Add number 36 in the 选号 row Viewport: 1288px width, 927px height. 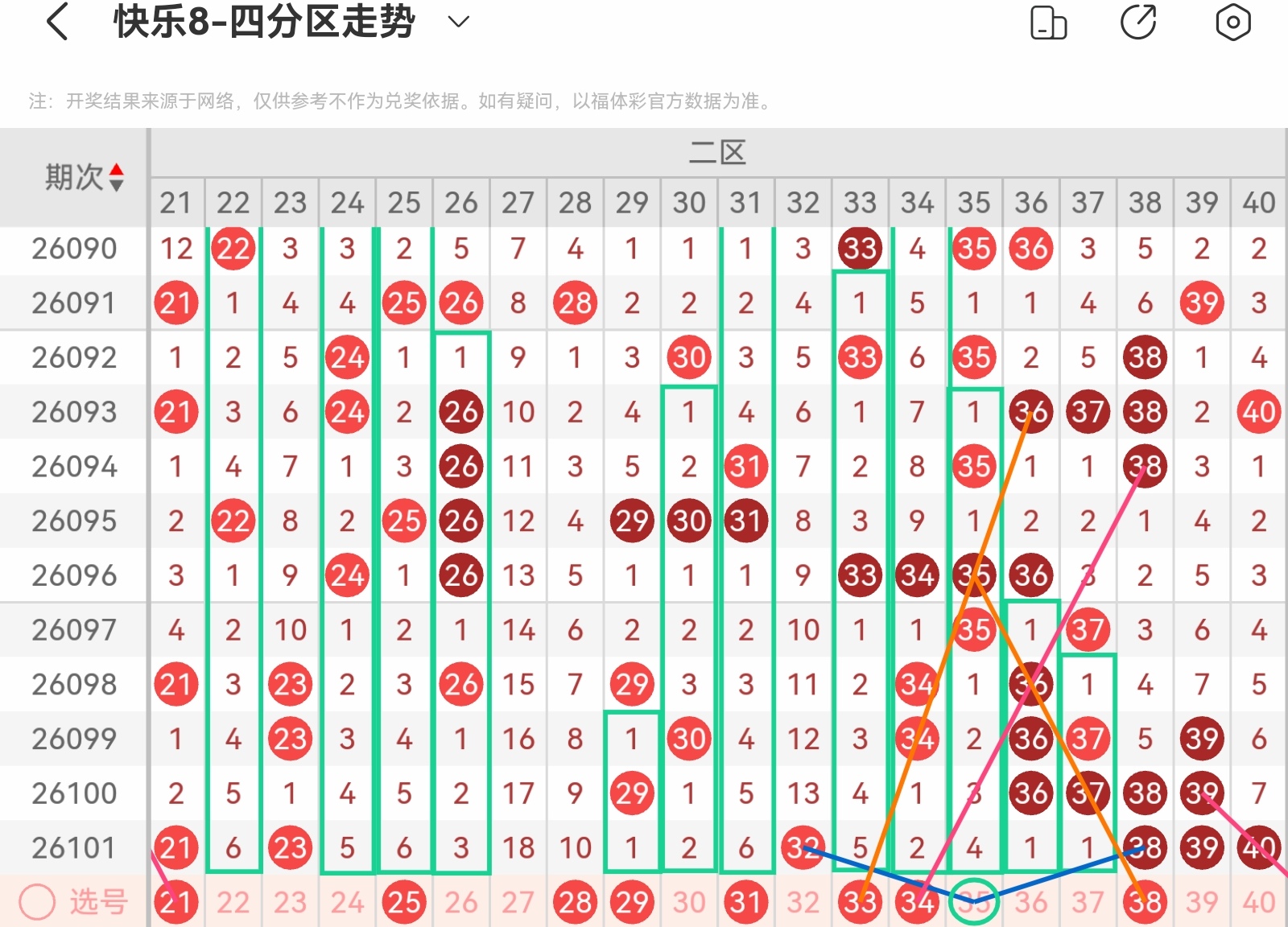(x=1031, y=902)
